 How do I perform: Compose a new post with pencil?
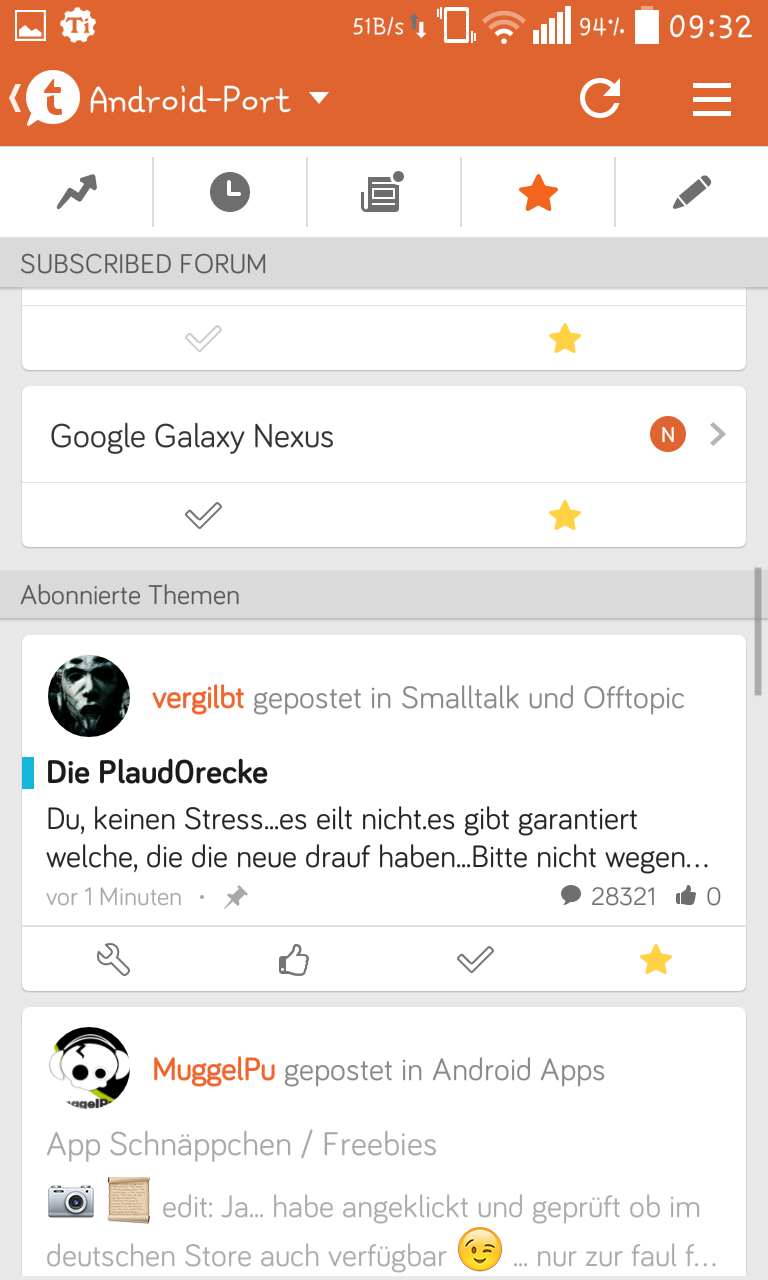(x=691, y=191)
